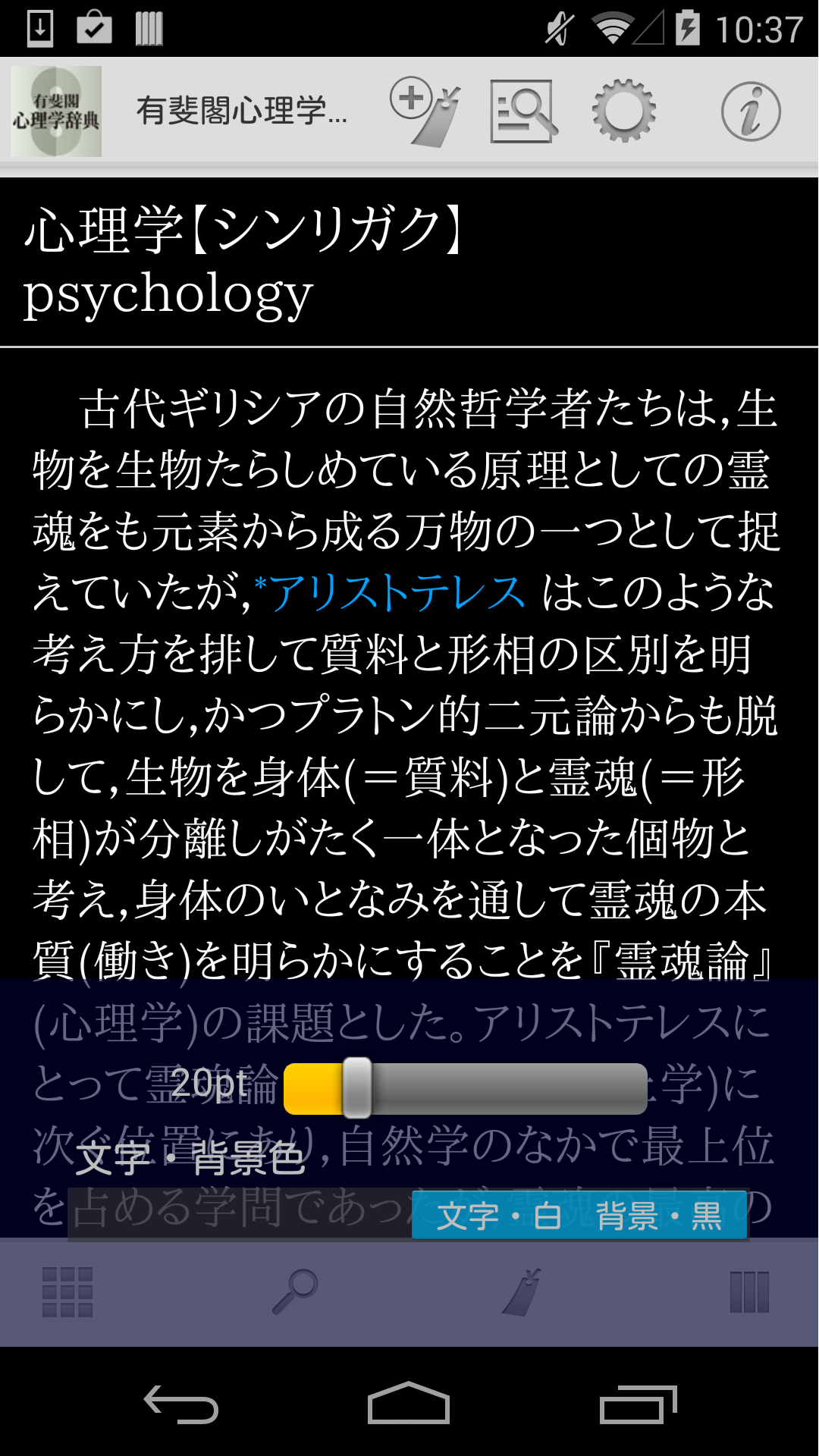Open the magnifier search in the bottom bar

tap(295, 1291)
